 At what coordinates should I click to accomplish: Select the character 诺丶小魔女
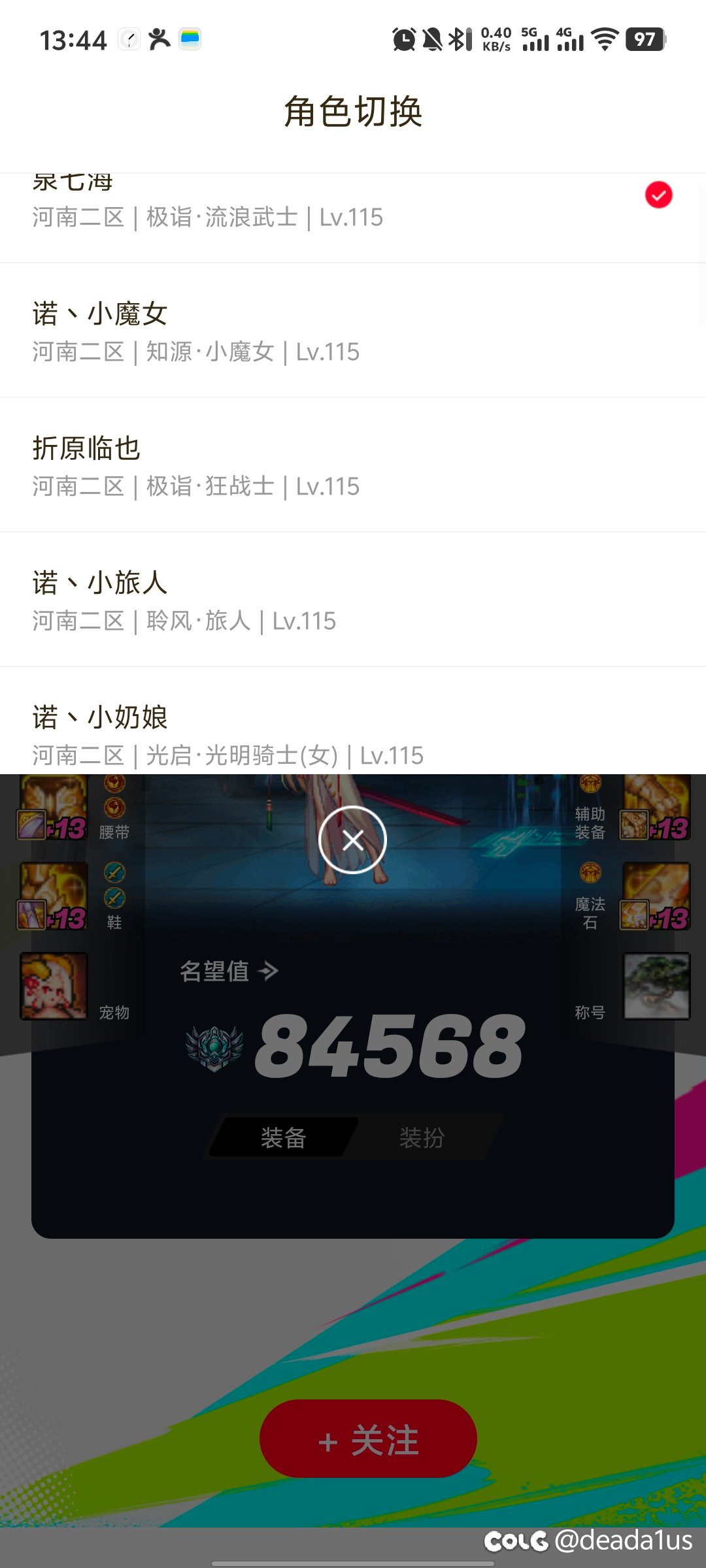tap(353, 331)
